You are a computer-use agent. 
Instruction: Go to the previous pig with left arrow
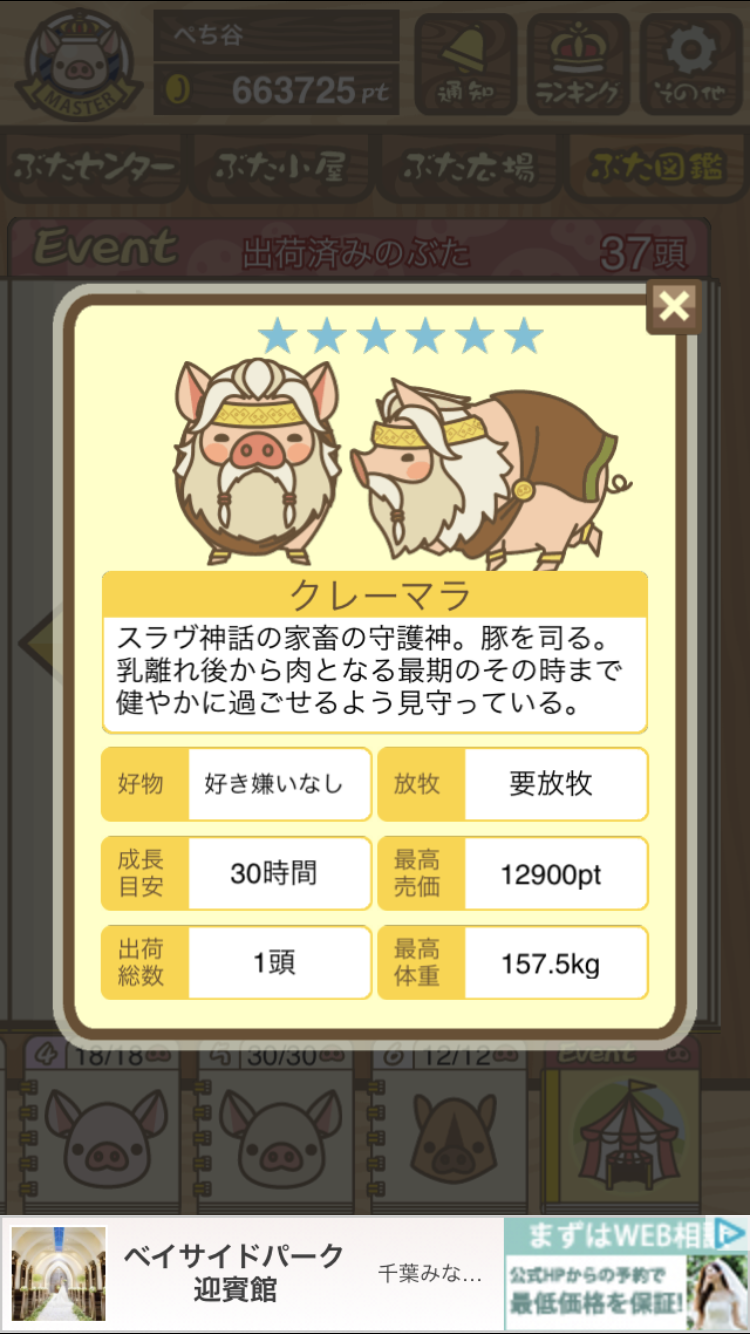[36, 640]
